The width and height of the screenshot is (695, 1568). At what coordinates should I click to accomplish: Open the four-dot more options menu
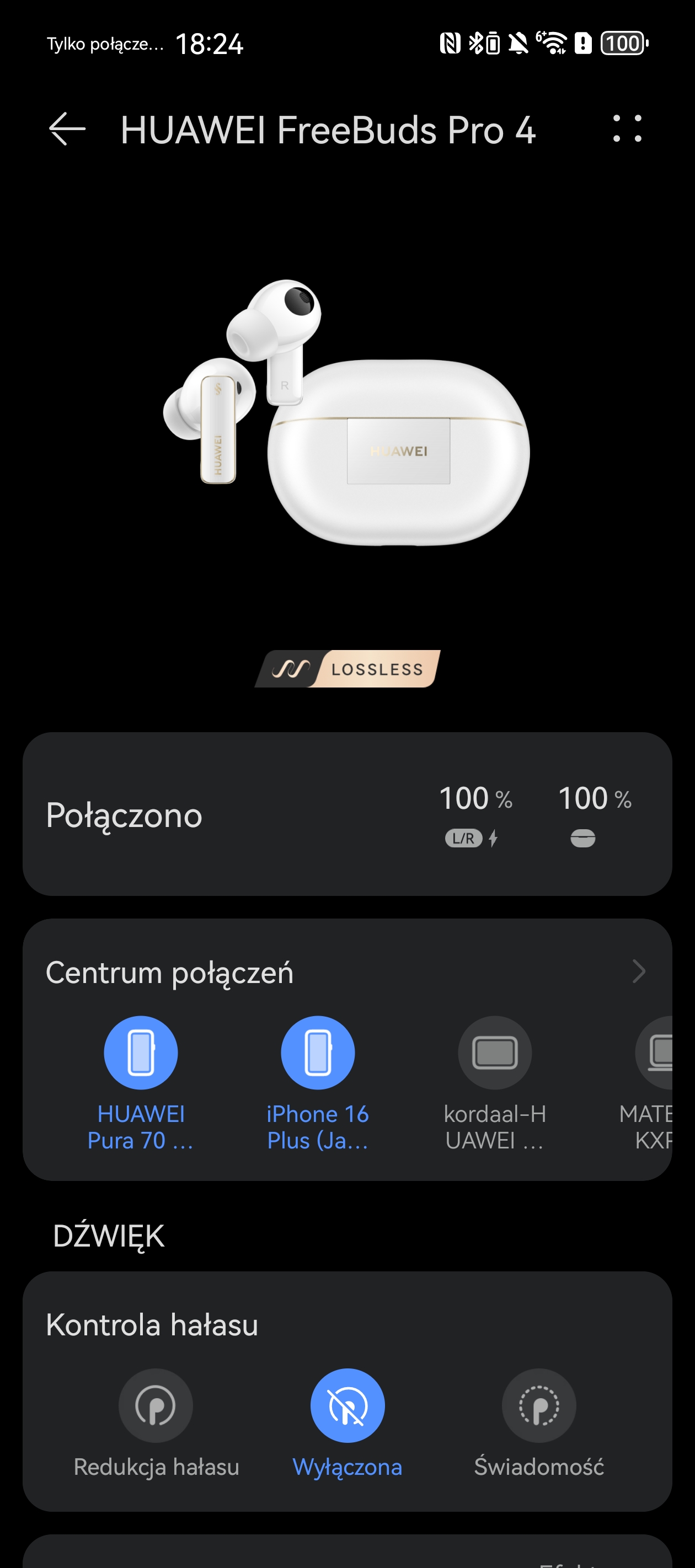(x=627, y=129)
